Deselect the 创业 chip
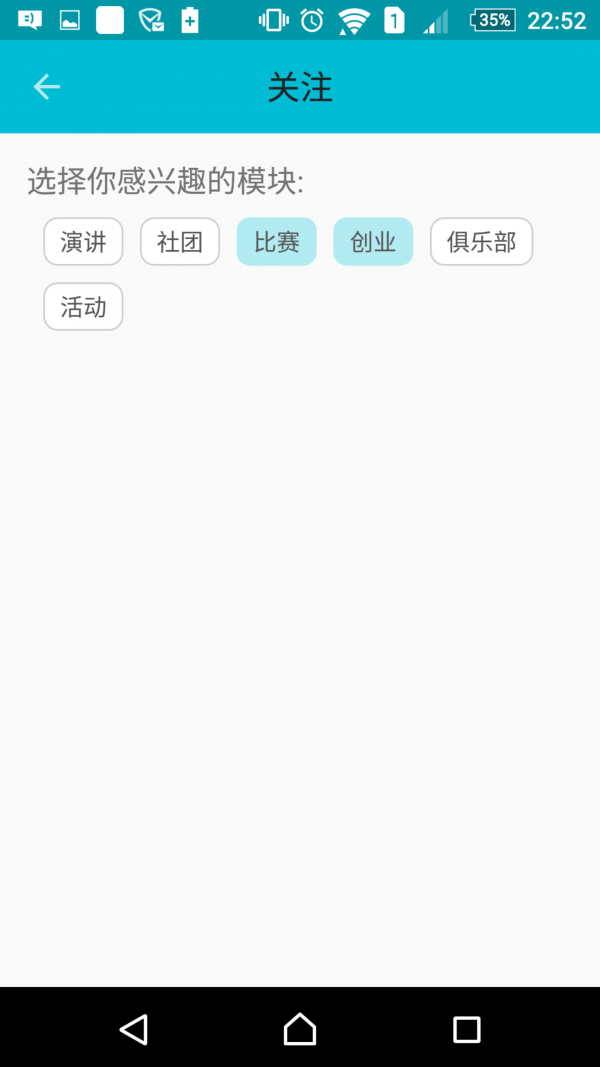Image resolution: width=600 pixels, height=1067 pixels. [x=373, y=242]
